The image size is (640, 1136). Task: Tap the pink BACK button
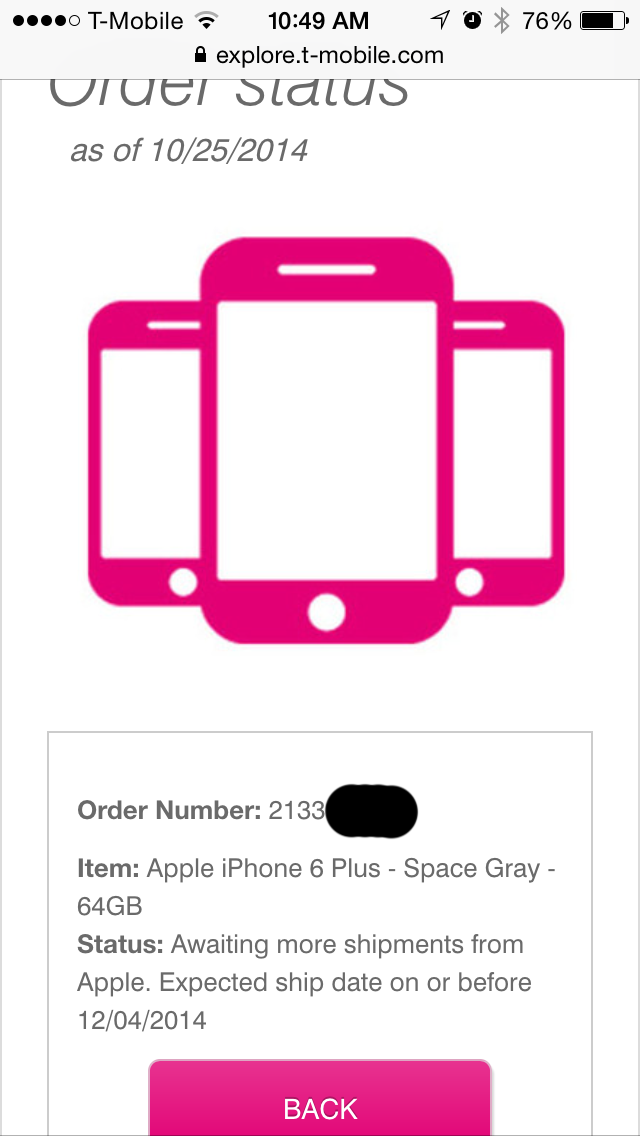(320, 1098)
